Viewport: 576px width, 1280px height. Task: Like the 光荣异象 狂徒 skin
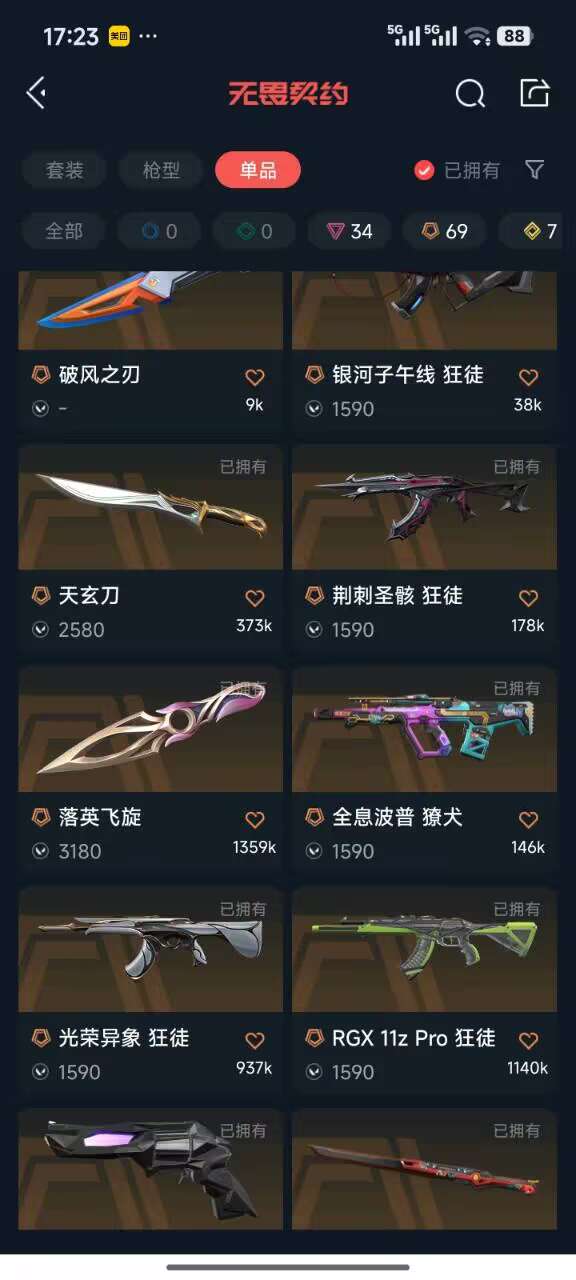(x=255, y=1041)
